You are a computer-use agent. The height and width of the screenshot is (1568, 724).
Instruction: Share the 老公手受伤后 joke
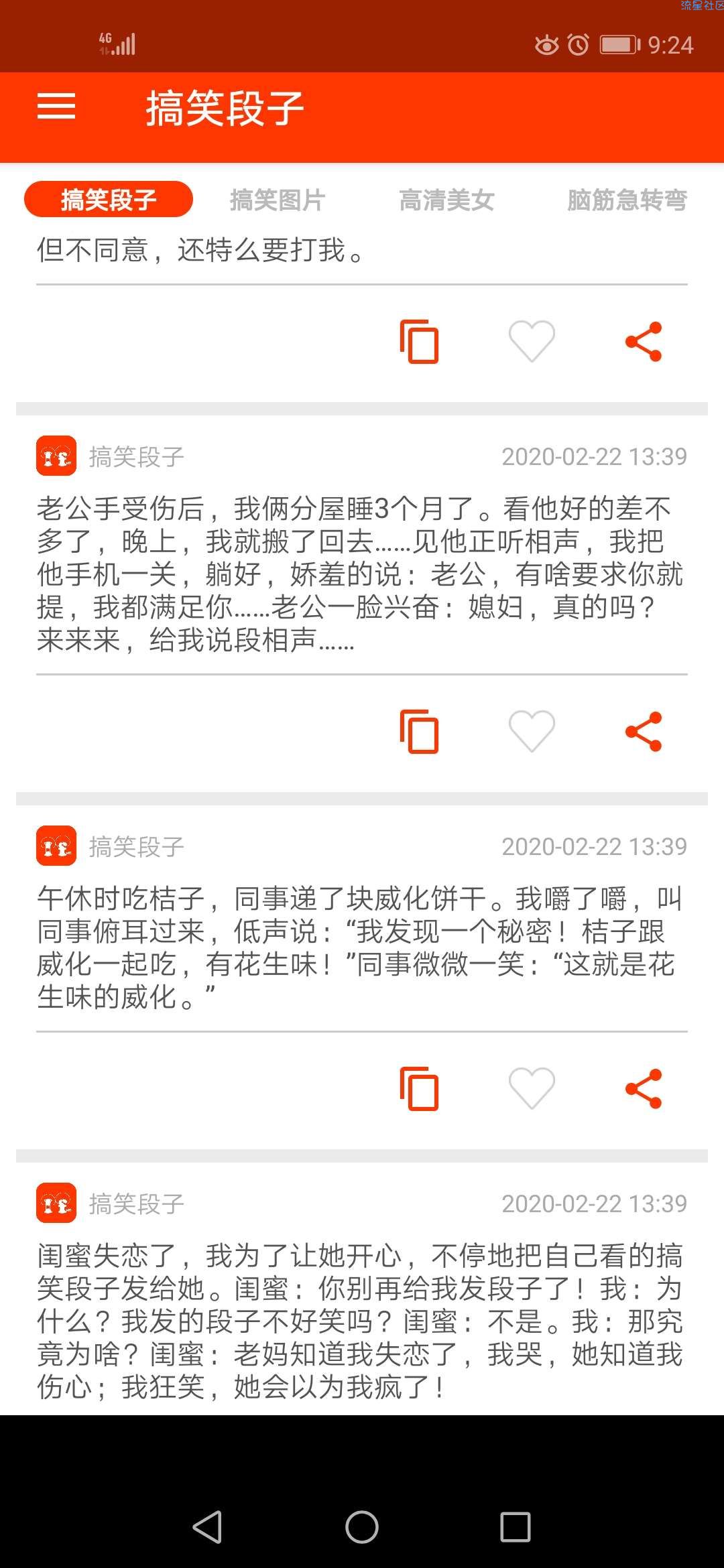pyautogui.click(x=644, y=732)
